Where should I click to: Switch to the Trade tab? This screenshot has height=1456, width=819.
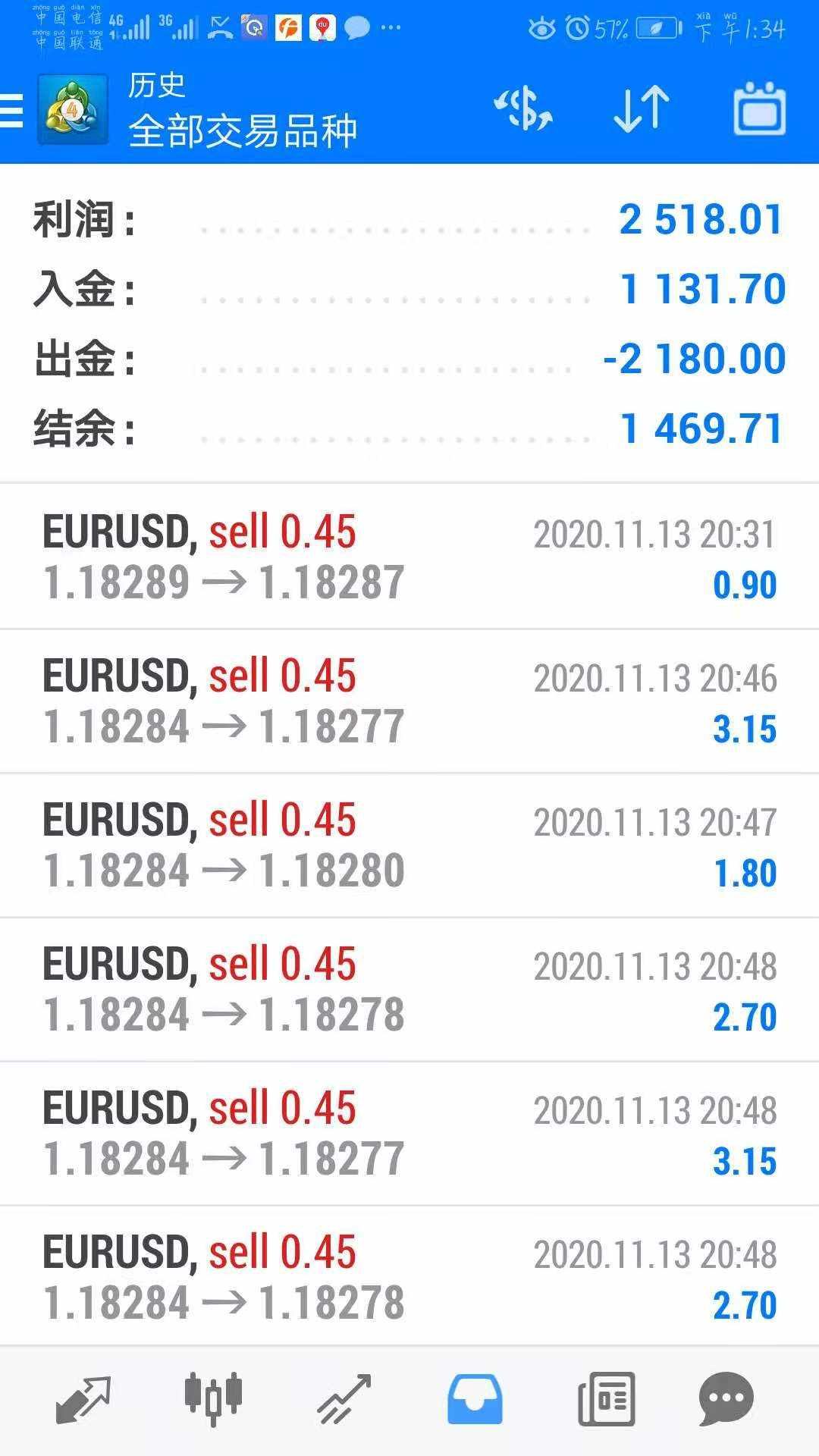tap(344, 1400)
